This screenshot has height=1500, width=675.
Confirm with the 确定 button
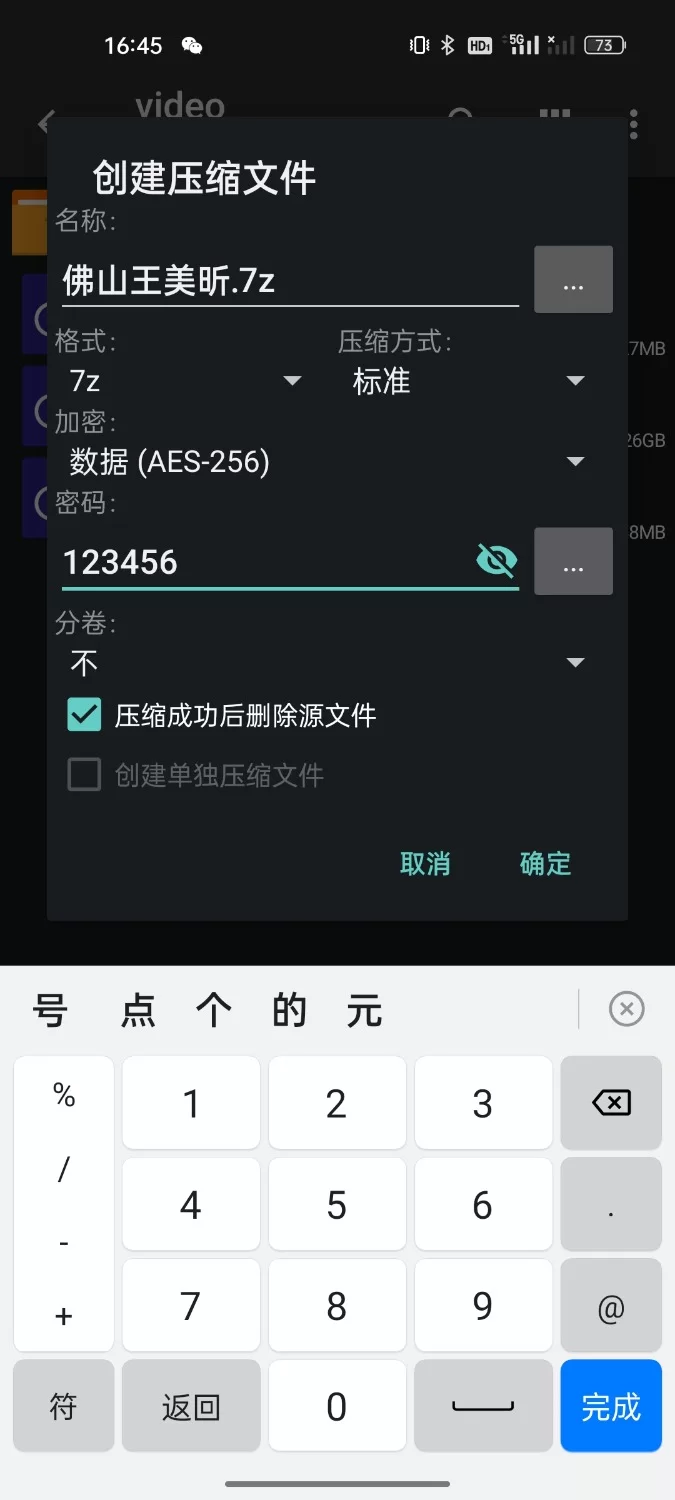click(x=545, y=864)
